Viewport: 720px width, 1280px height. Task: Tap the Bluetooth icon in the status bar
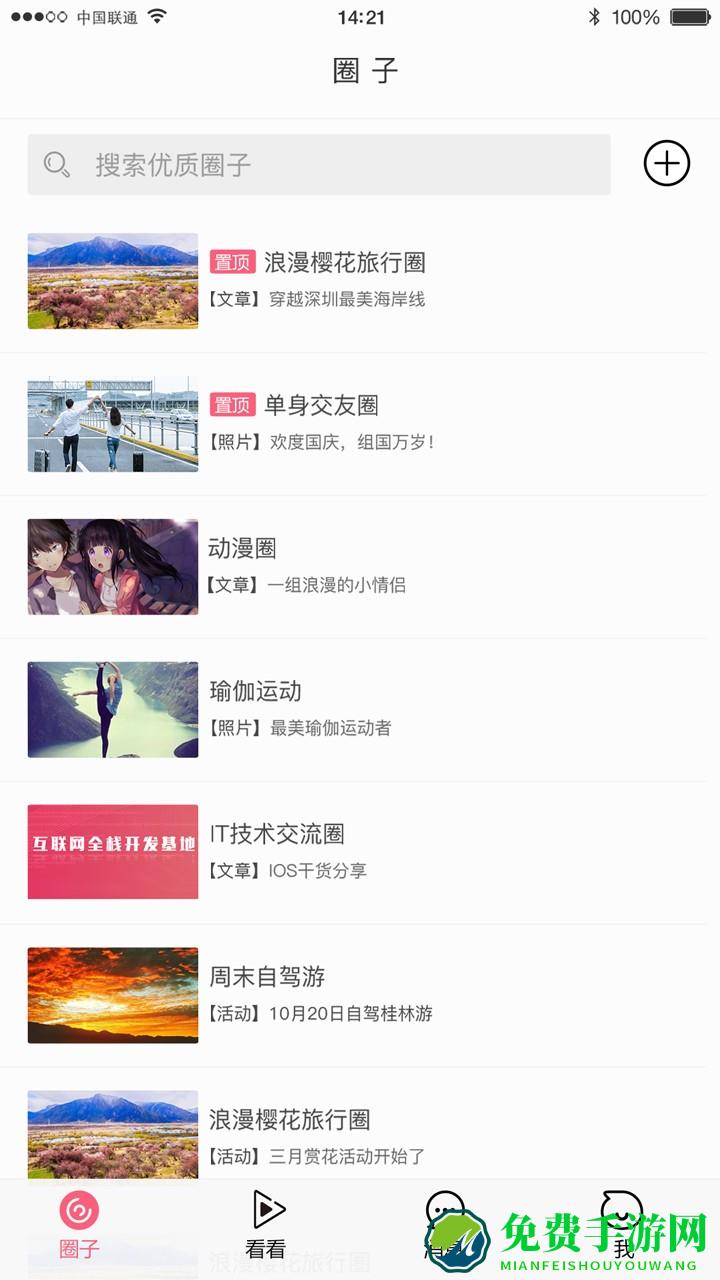tap(597, 14)
